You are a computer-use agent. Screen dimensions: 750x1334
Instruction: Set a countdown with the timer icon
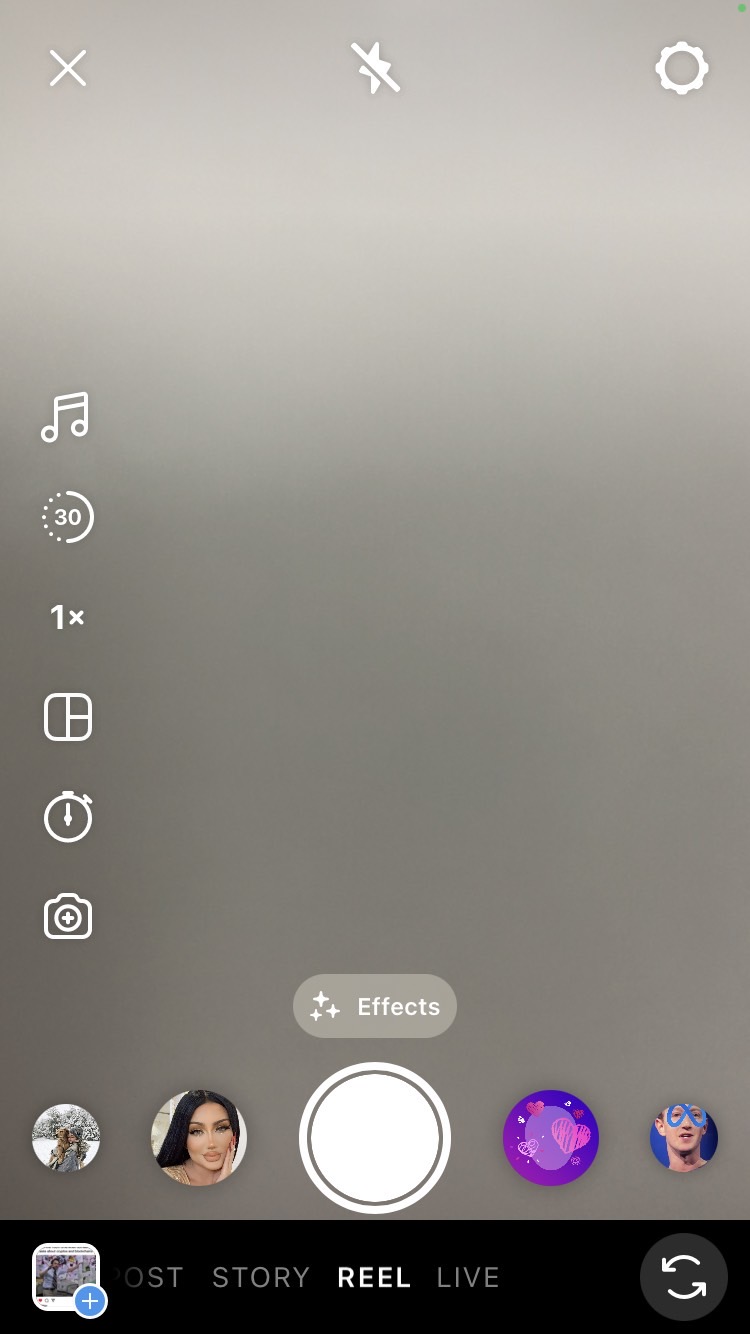click(x=67, y=816)
